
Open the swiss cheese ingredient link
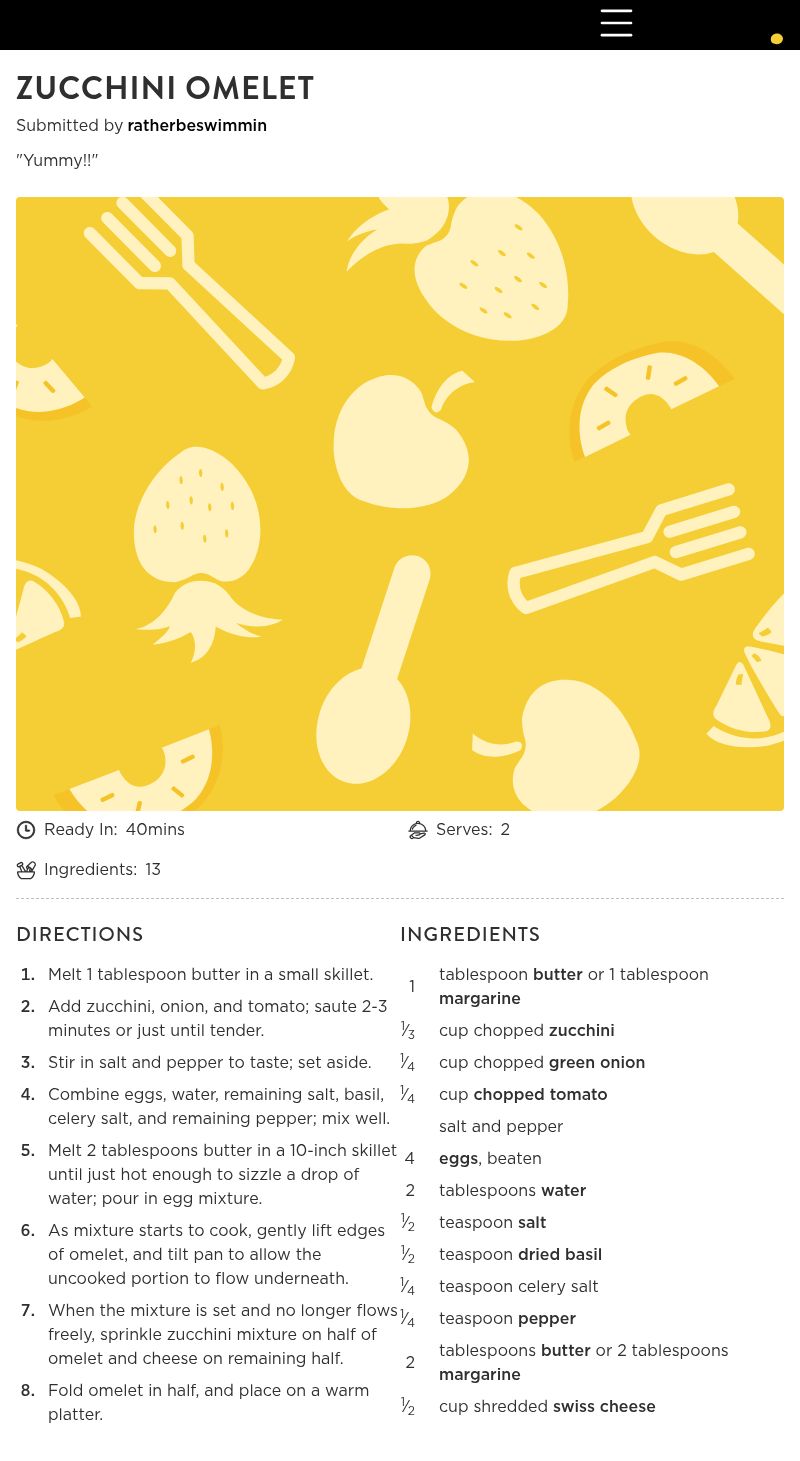click(x=604, y=1407)
